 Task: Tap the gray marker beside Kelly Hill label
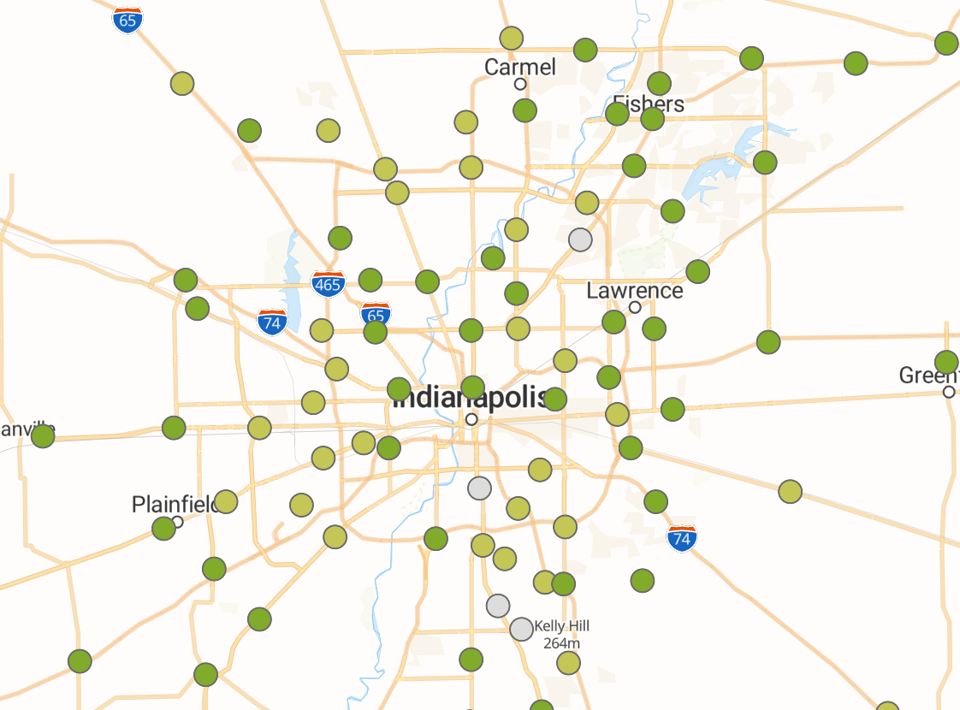521,629
